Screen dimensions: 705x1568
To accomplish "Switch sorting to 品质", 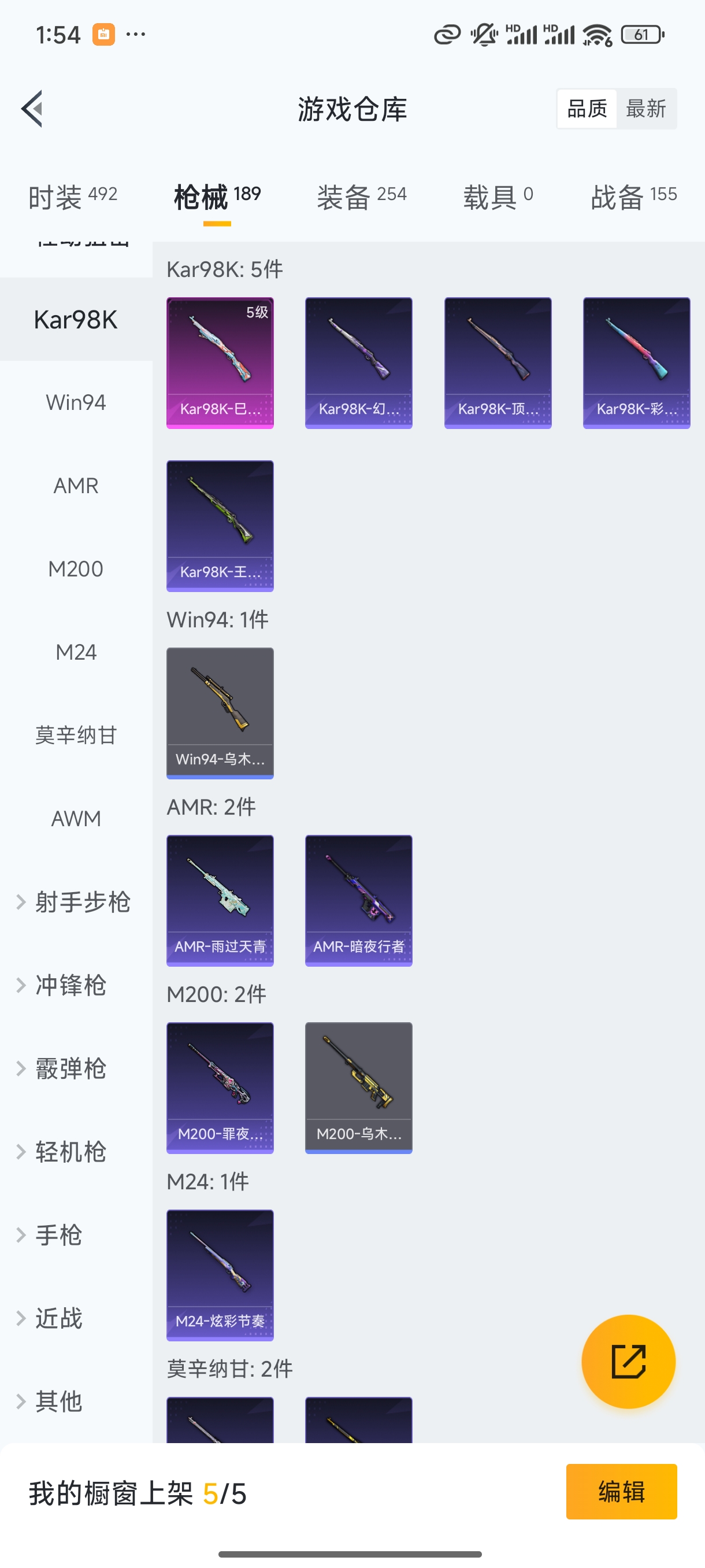I will [x=586, y=108].
